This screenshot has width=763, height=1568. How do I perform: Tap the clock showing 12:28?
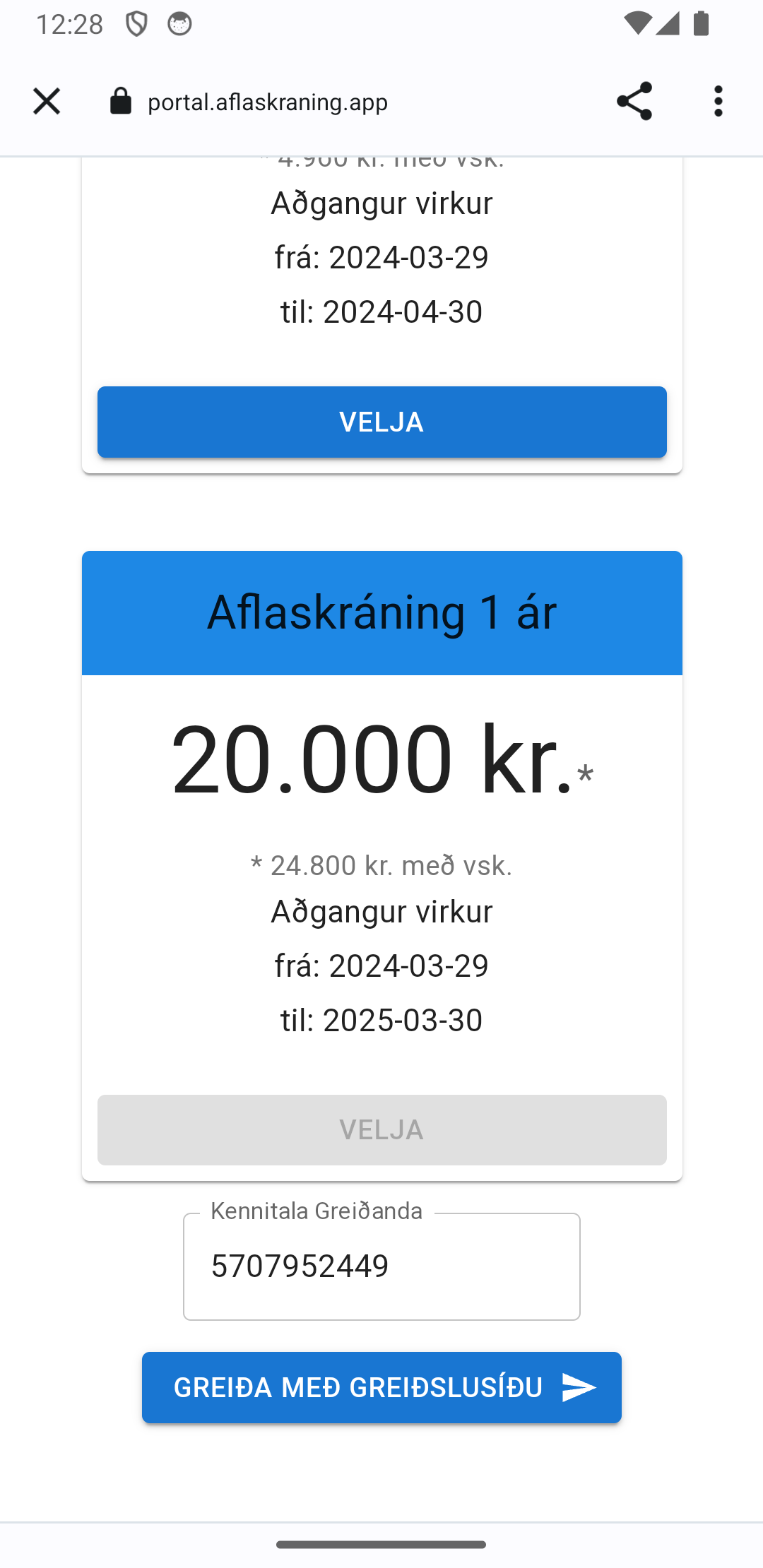[x=71, y=24]
